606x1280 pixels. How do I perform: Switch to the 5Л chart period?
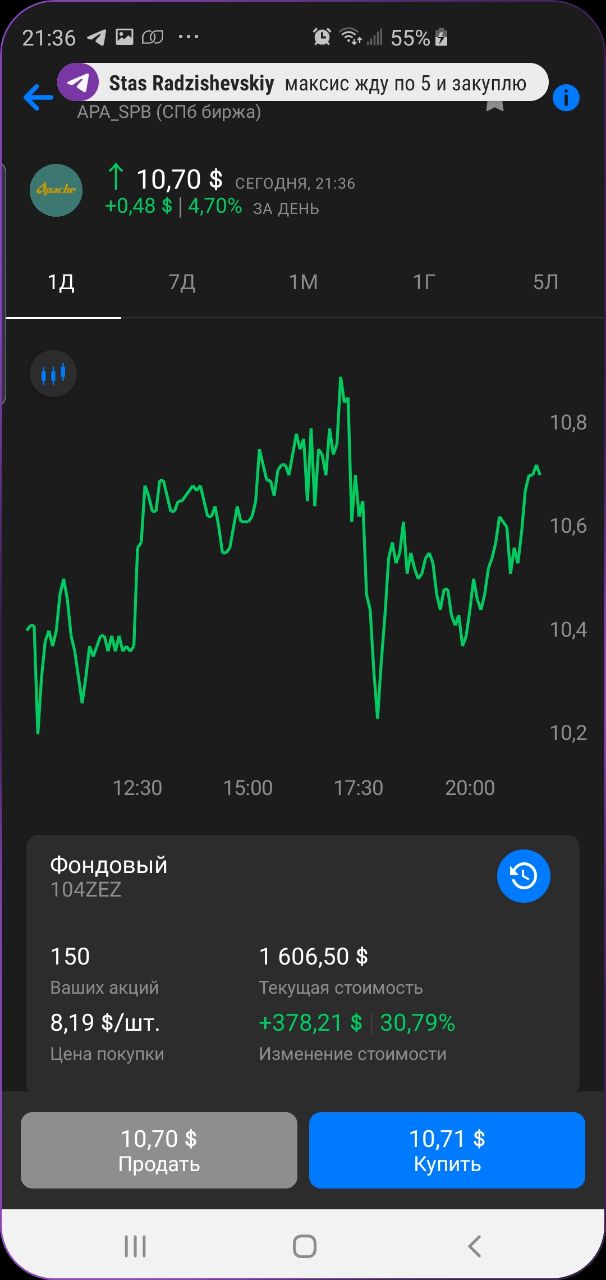pyautogui.click(x=545, y=282)
